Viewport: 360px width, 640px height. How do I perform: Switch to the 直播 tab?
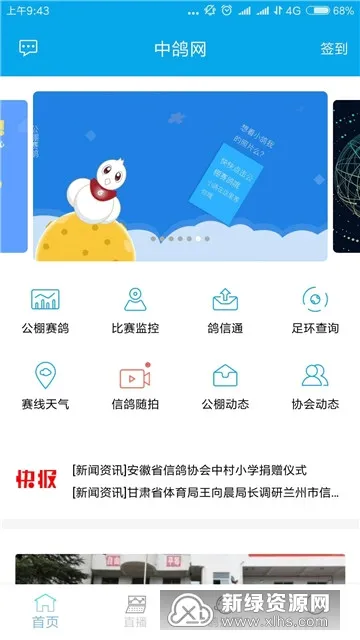(x=135, y=611)
